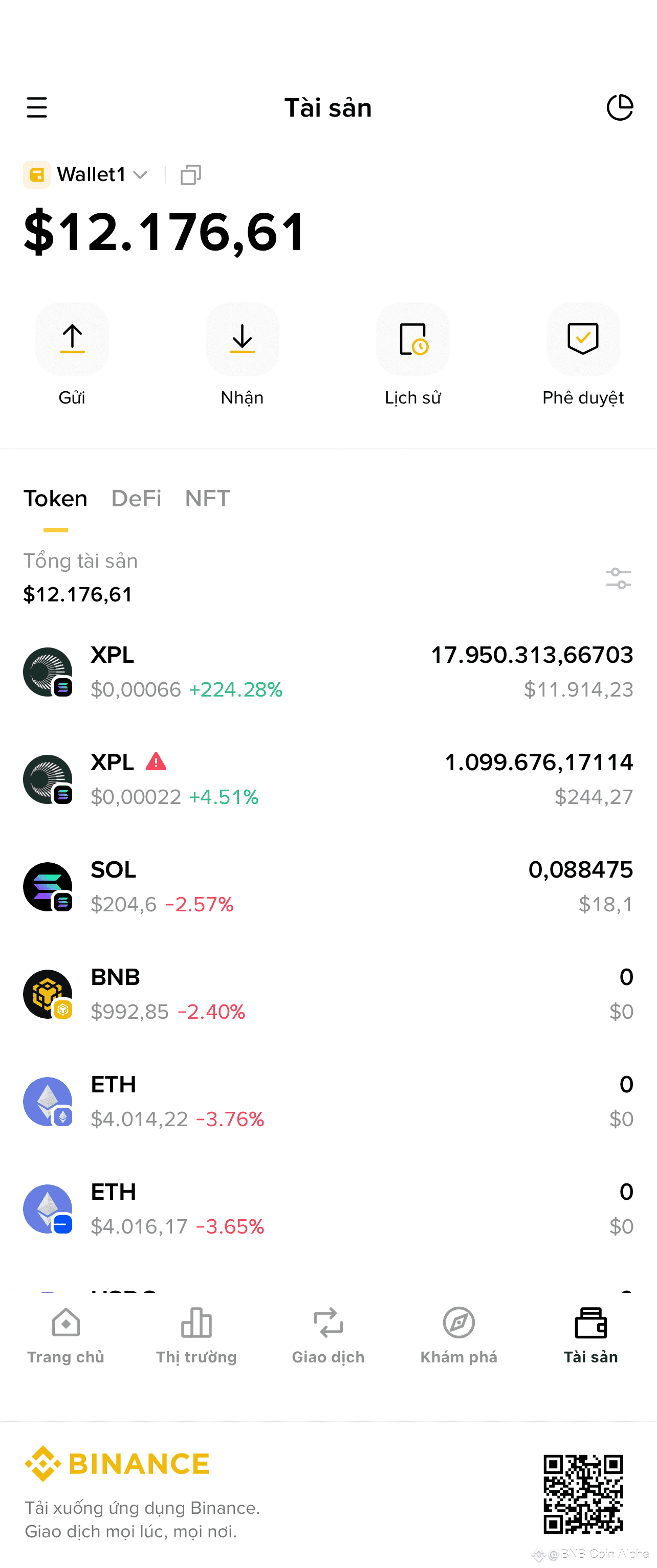
Task: Go to the Khám phá tab
Action: pyautogui.click(x=459, y=1335)
